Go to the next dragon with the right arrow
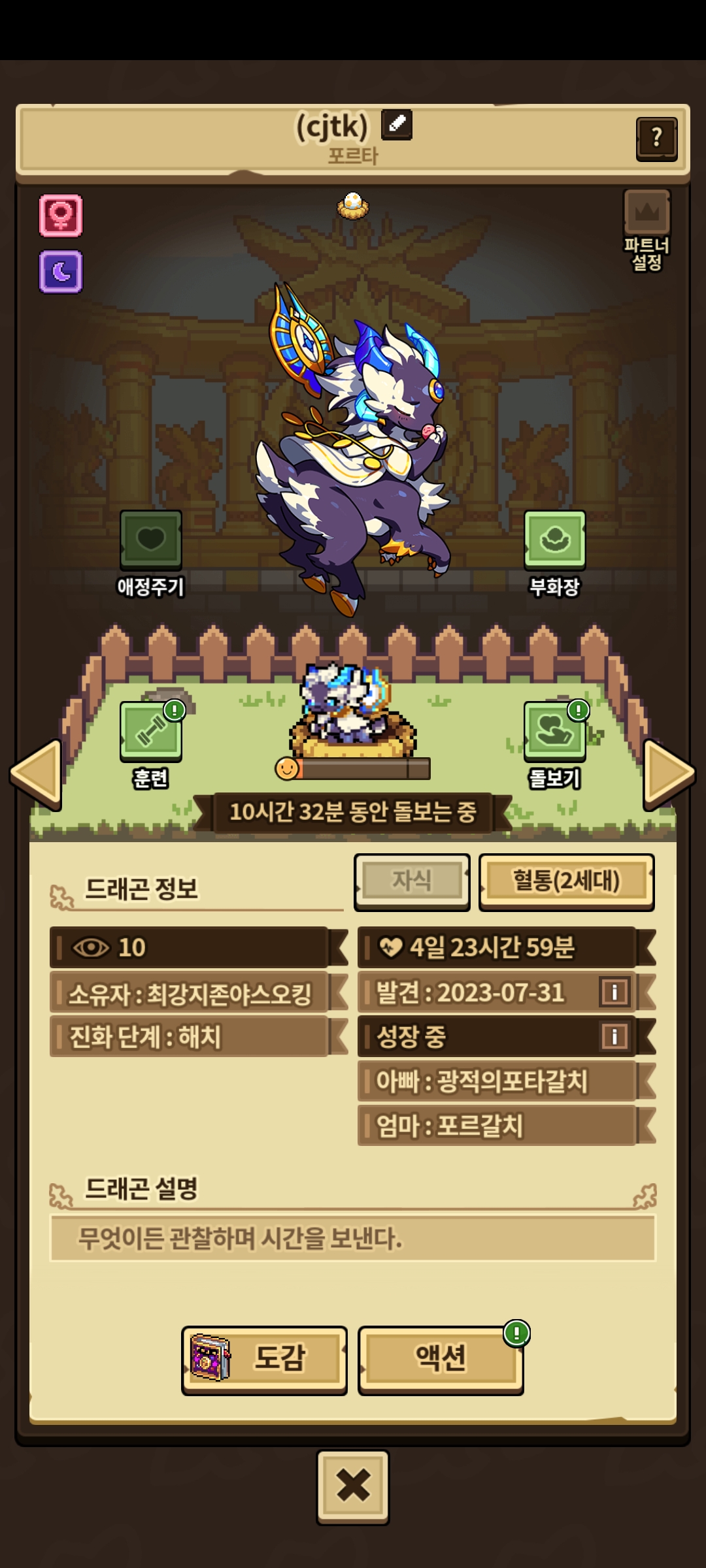Screen dimensions: 706x1568 point(669,775)
